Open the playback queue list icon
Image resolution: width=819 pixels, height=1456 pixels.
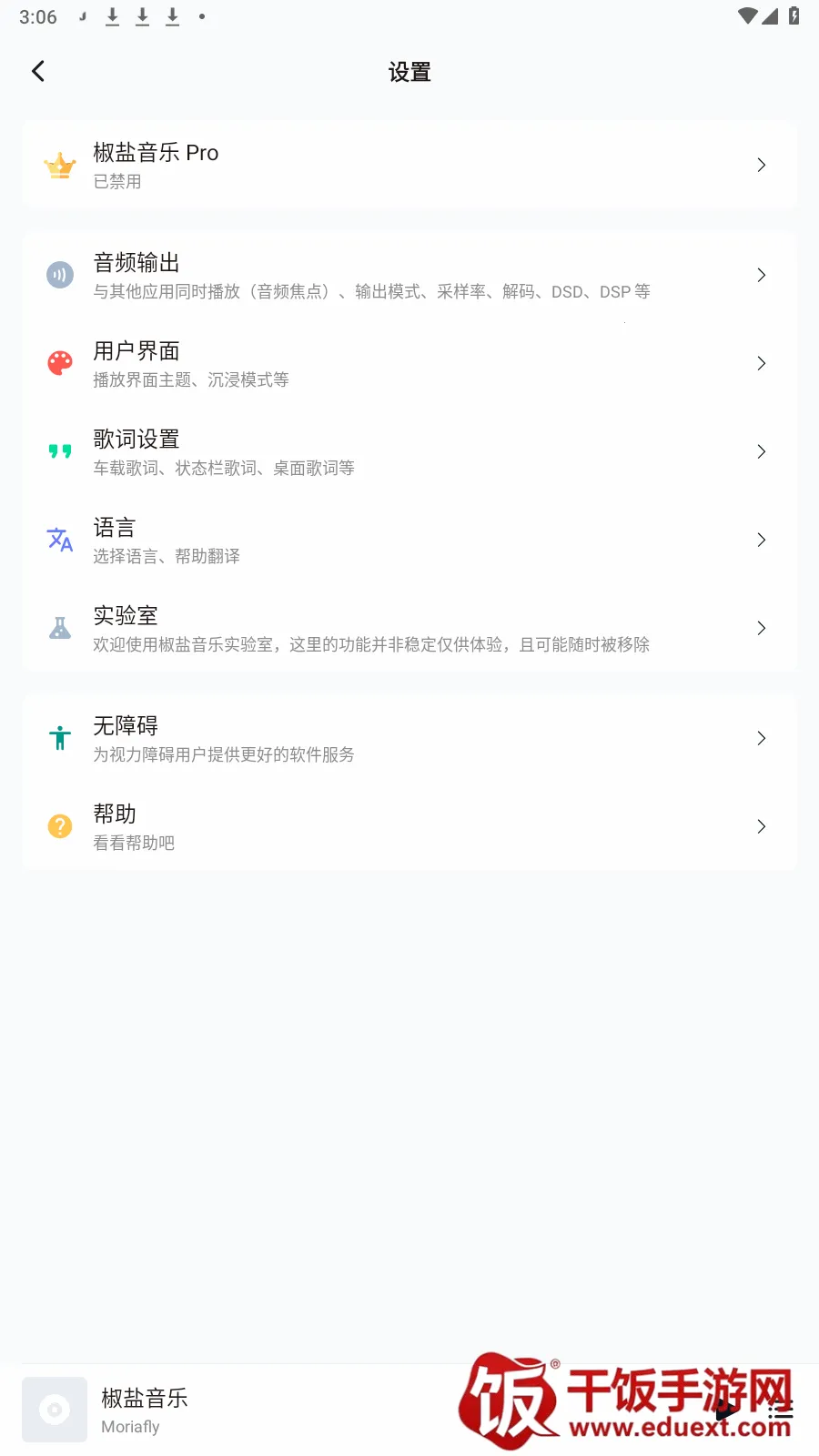coord(781,1410)
